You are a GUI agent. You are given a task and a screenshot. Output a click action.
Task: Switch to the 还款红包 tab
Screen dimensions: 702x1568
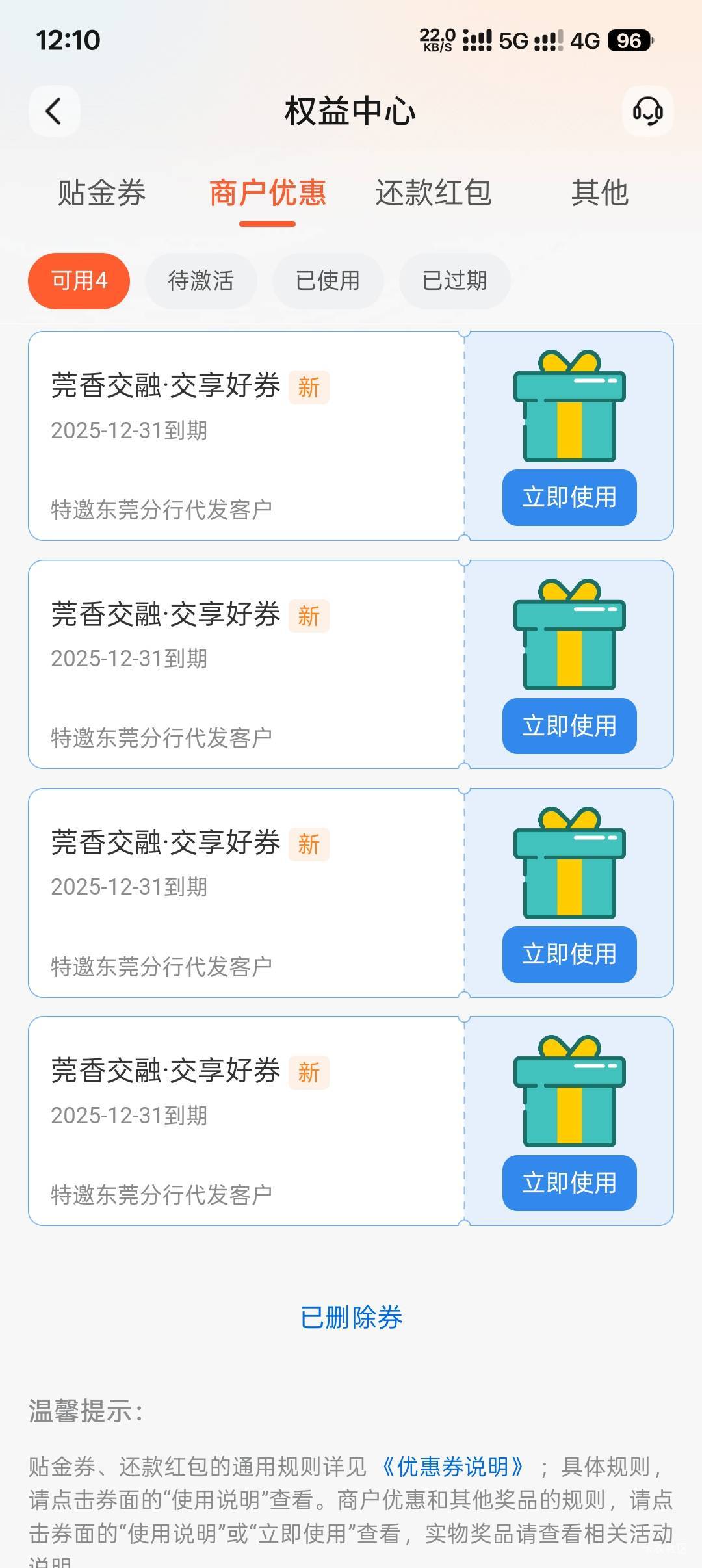coord(434,193)
